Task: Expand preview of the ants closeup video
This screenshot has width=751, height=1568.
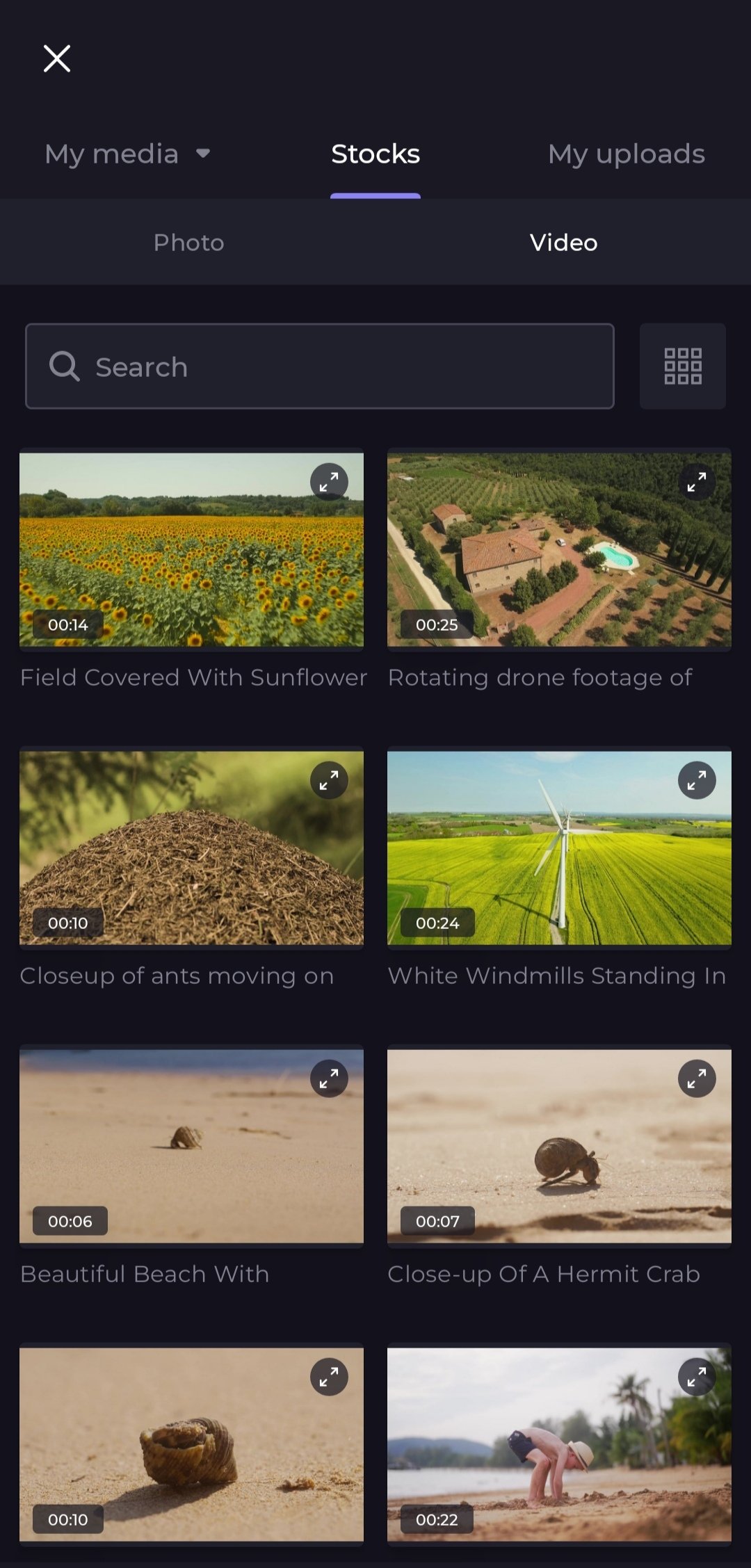Action: [x=329, y=780]
